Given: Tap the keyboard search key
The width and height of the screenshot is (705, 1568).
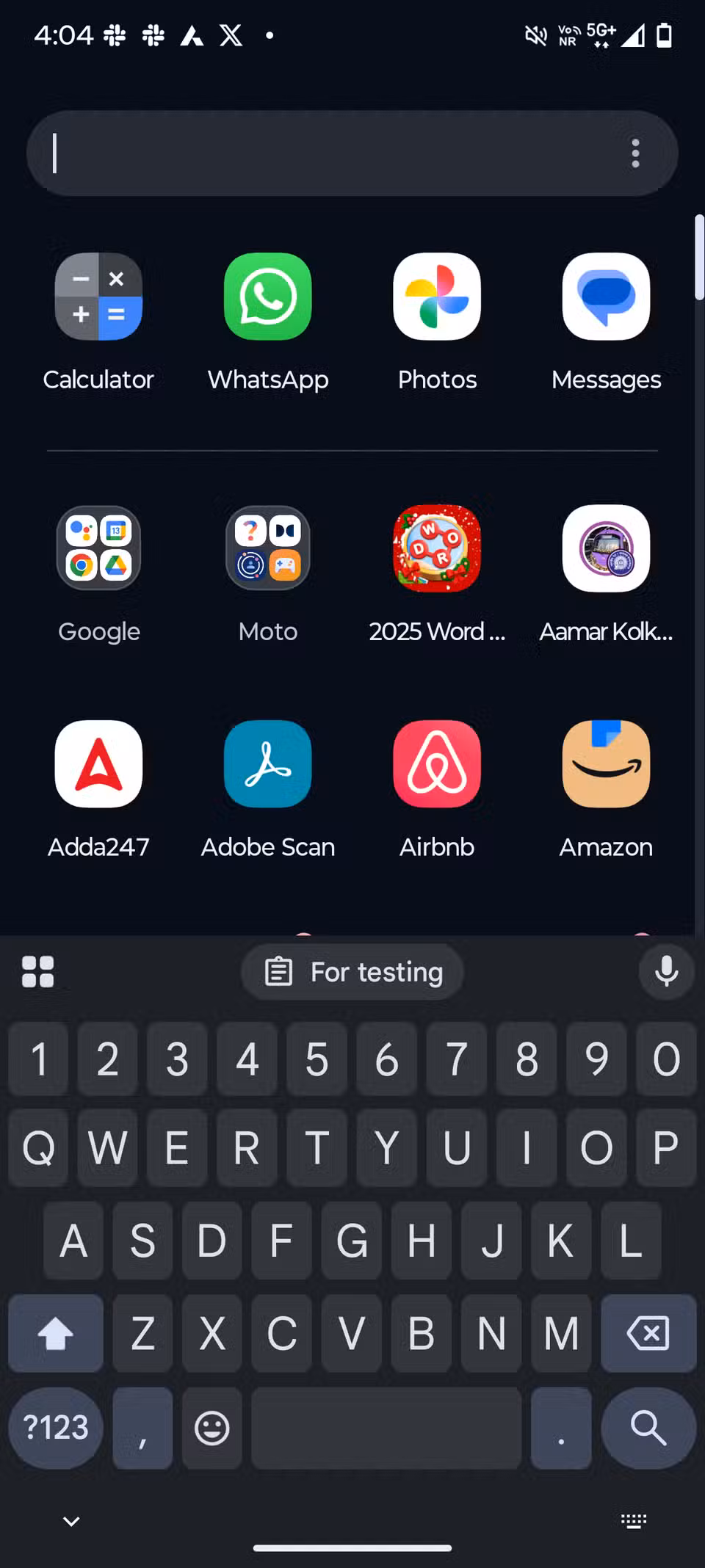Looking at the screenshot, I should 648,1428.
